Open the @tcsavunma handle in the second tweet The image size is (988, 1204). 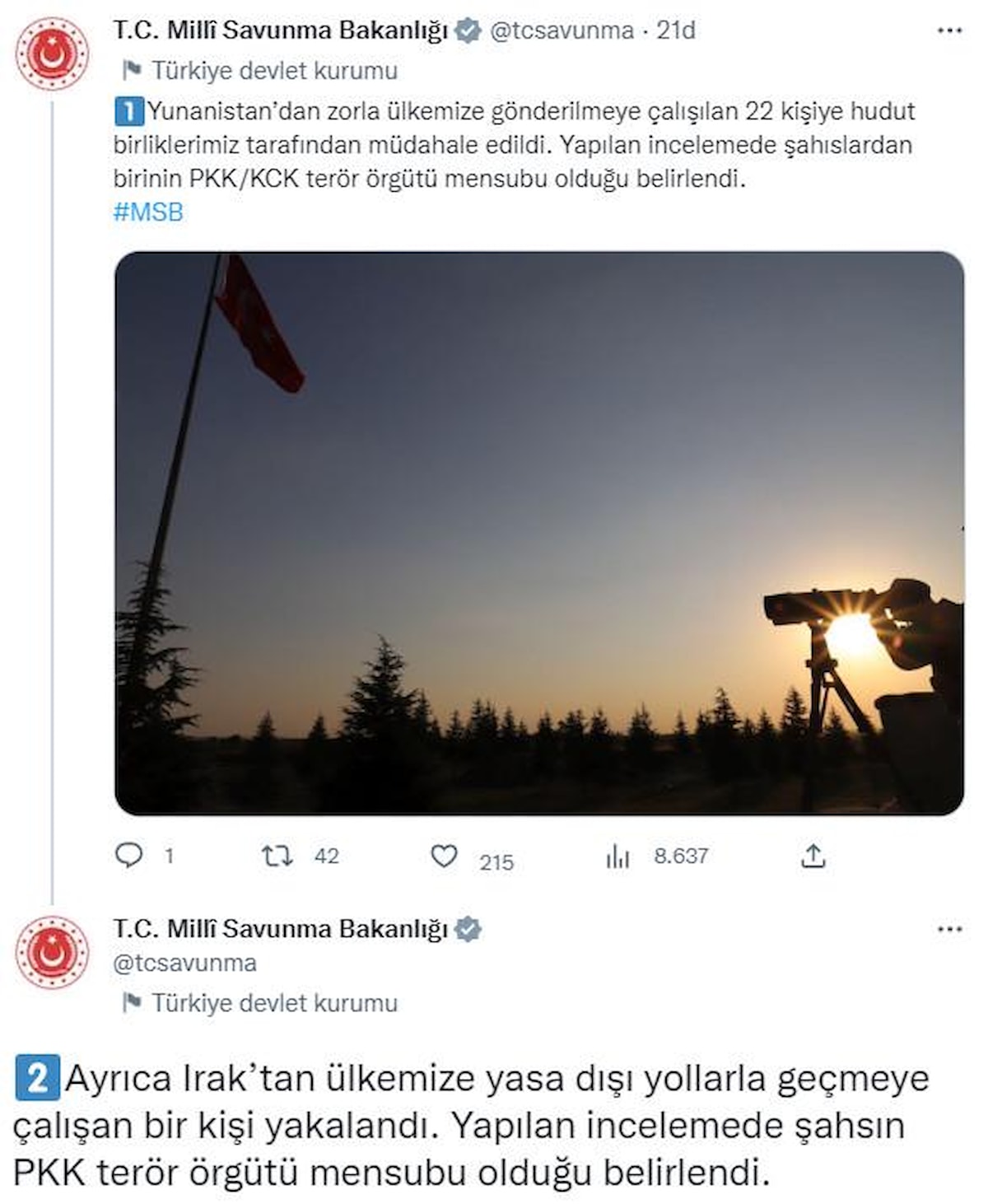click(185, 963)
